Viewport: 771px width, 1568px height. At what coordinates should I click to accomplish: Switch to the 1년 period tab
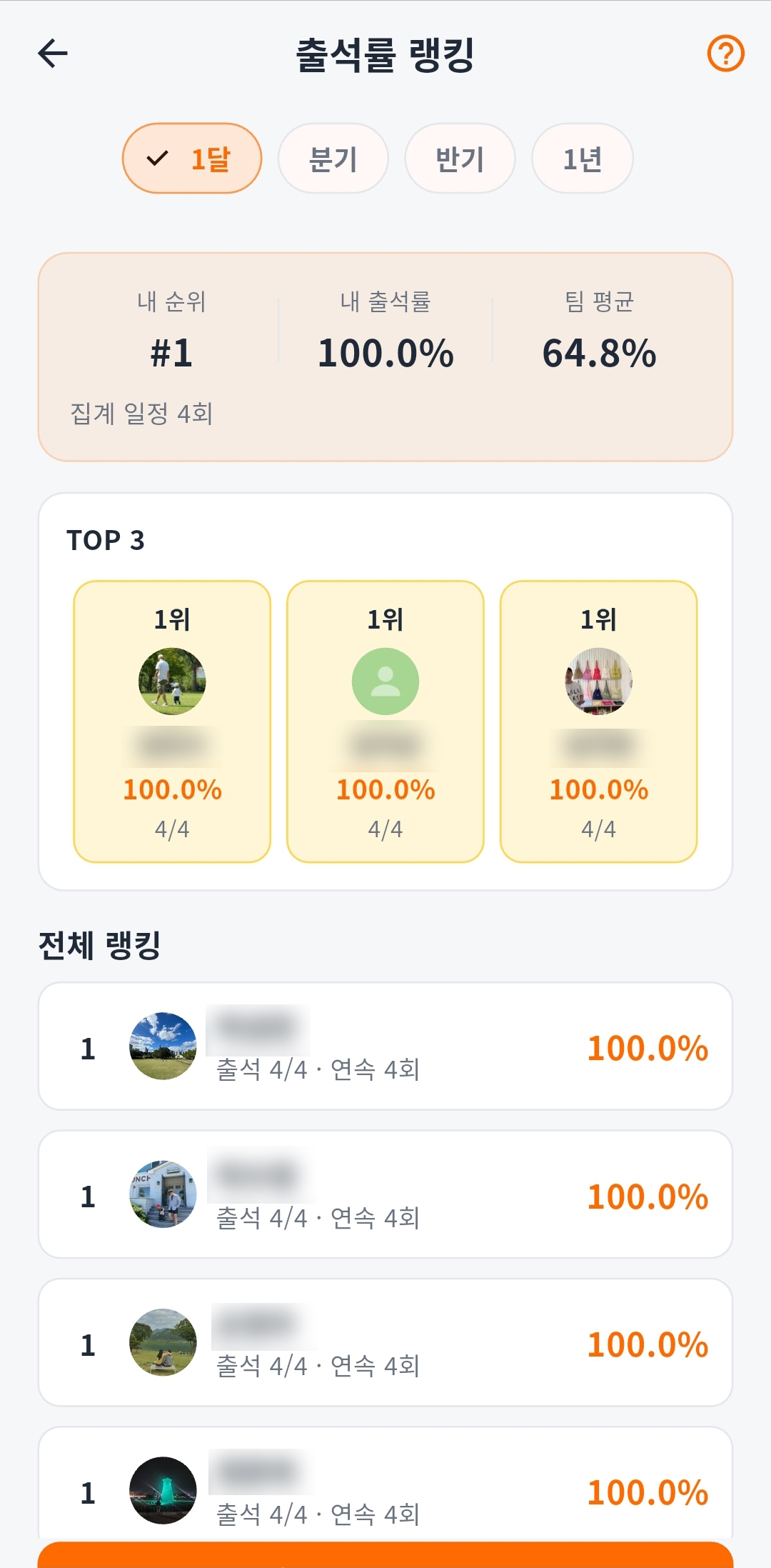[582, 159]
